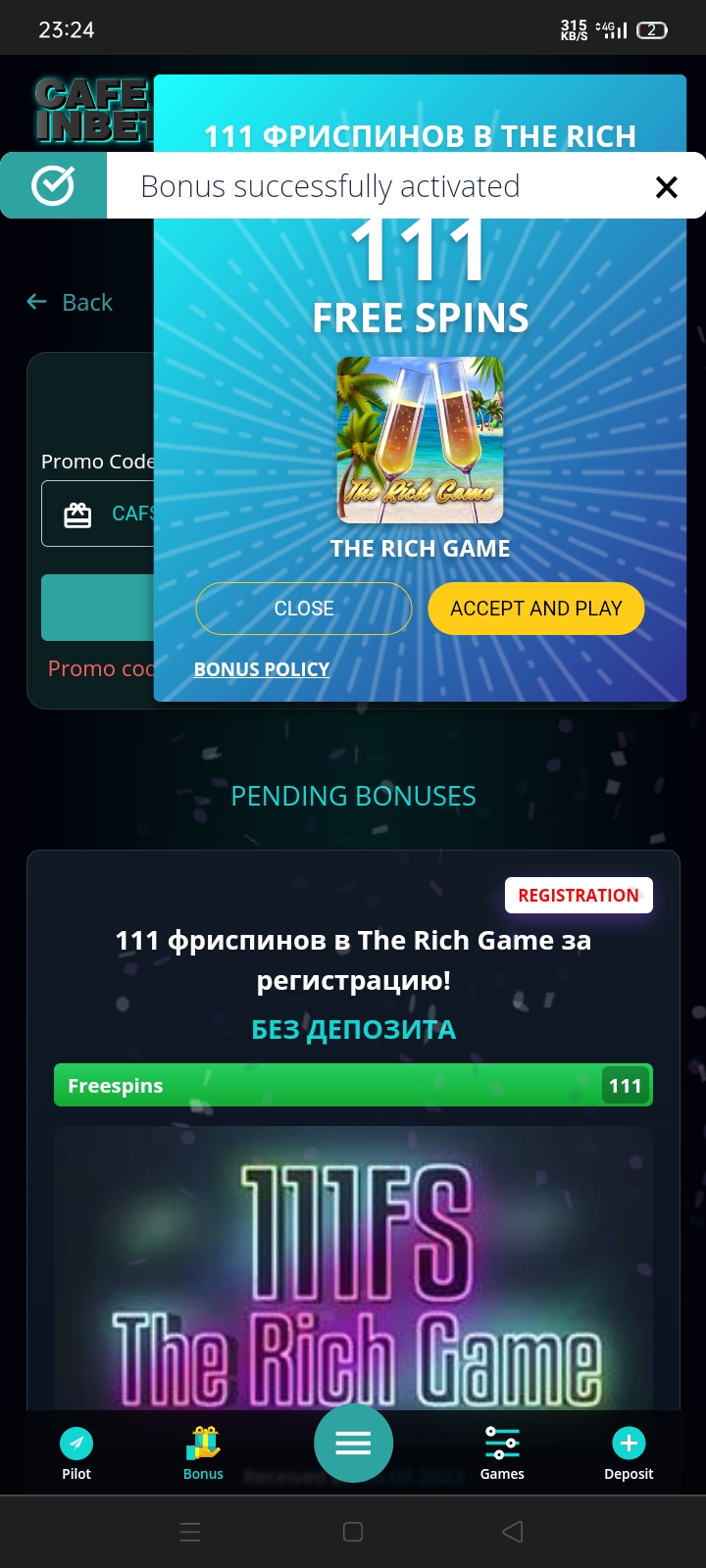Tap the system back button
This screenshot has height=1568, width=706.
[512, 1532]
